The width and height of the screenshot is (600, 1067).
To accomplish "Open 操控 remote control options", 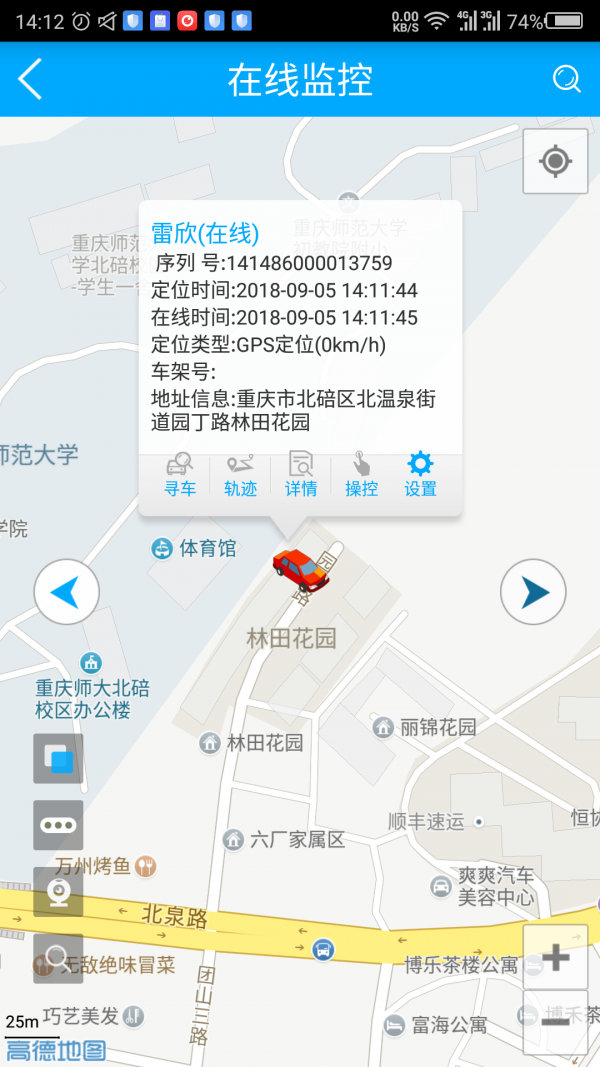I will tap(361, 475).
